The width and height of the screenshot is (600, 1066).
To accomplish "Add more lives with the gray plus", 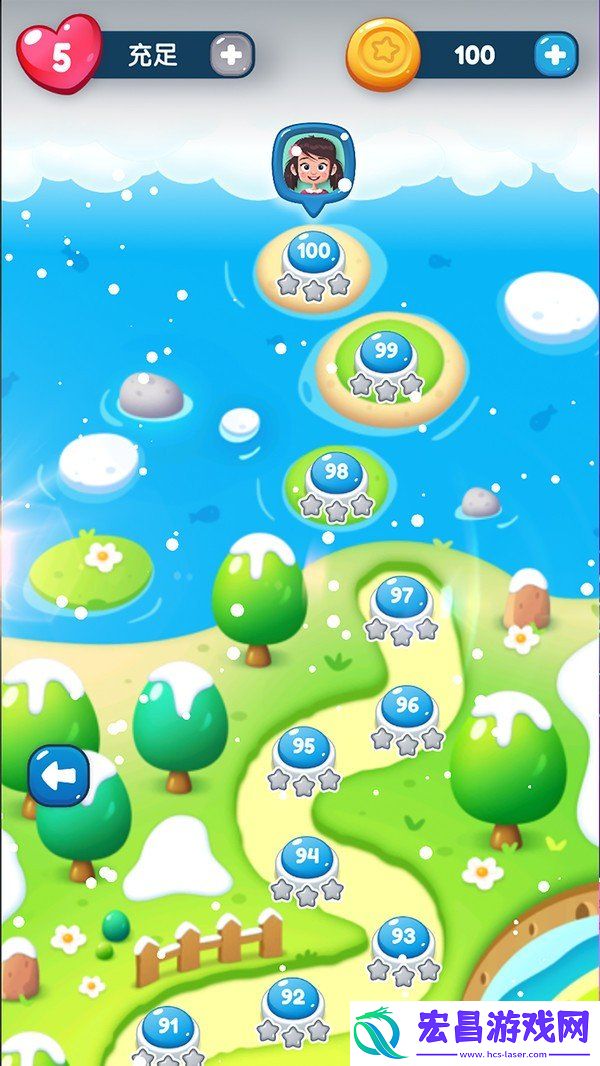I will tap(231, 55).
